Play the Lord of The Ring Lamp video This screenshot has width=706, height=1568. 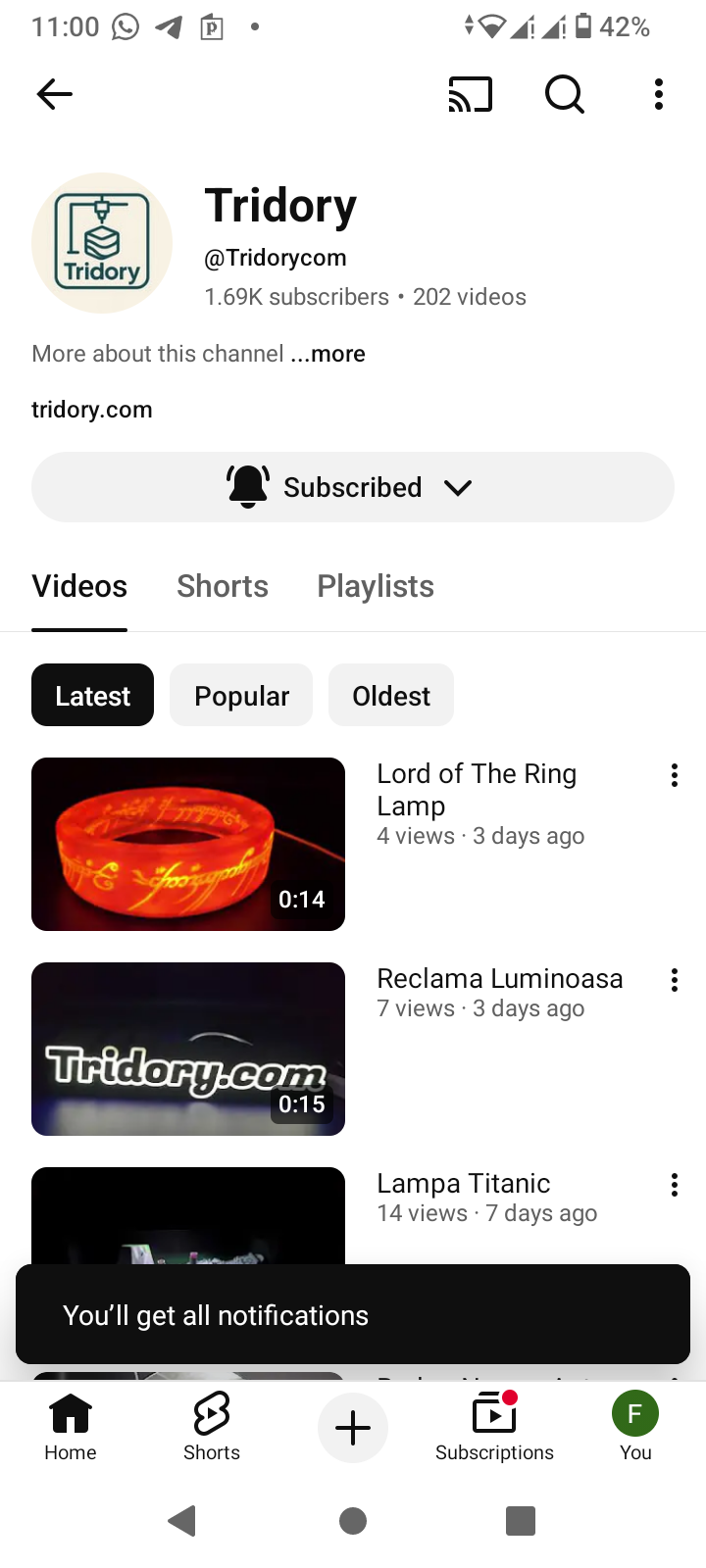[188, 844]
